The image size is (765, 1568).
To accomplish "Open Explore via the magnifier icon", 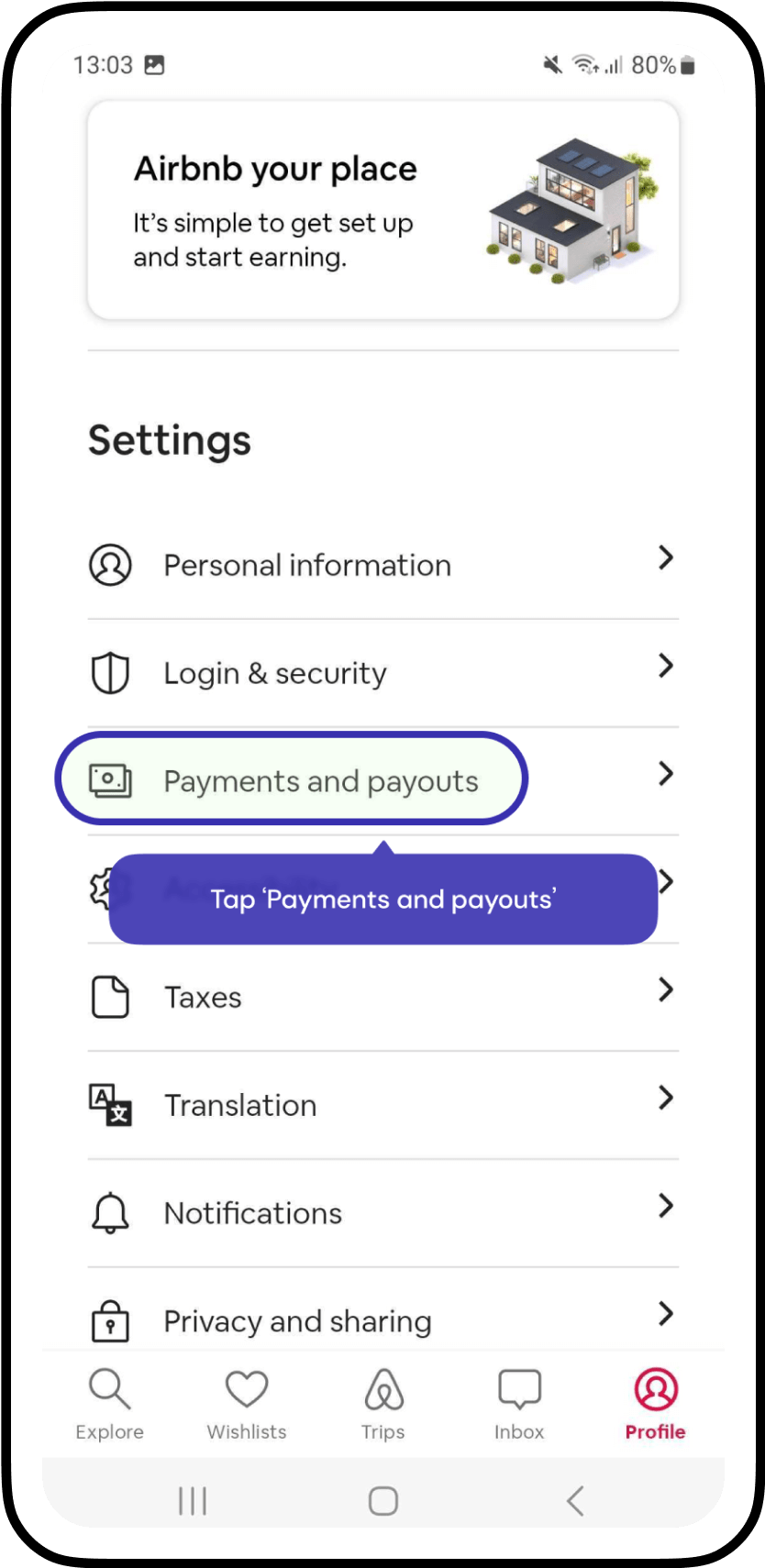I will click(x=109, y=1387).
